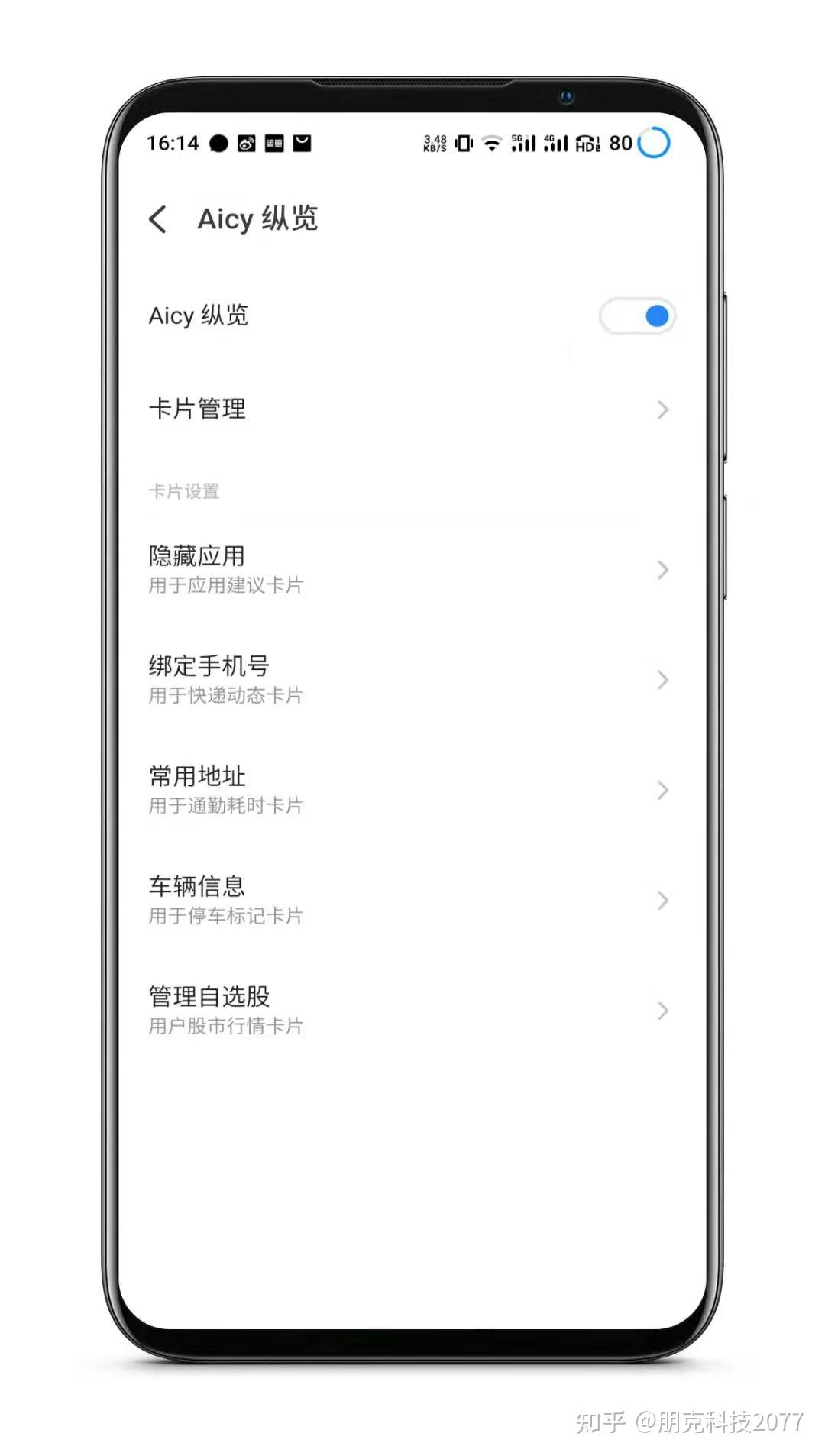The height and width of the screenshot is (1456, 825).
Task: Open 车辆信息 vehicle info
Action: [x=412, y=900]
